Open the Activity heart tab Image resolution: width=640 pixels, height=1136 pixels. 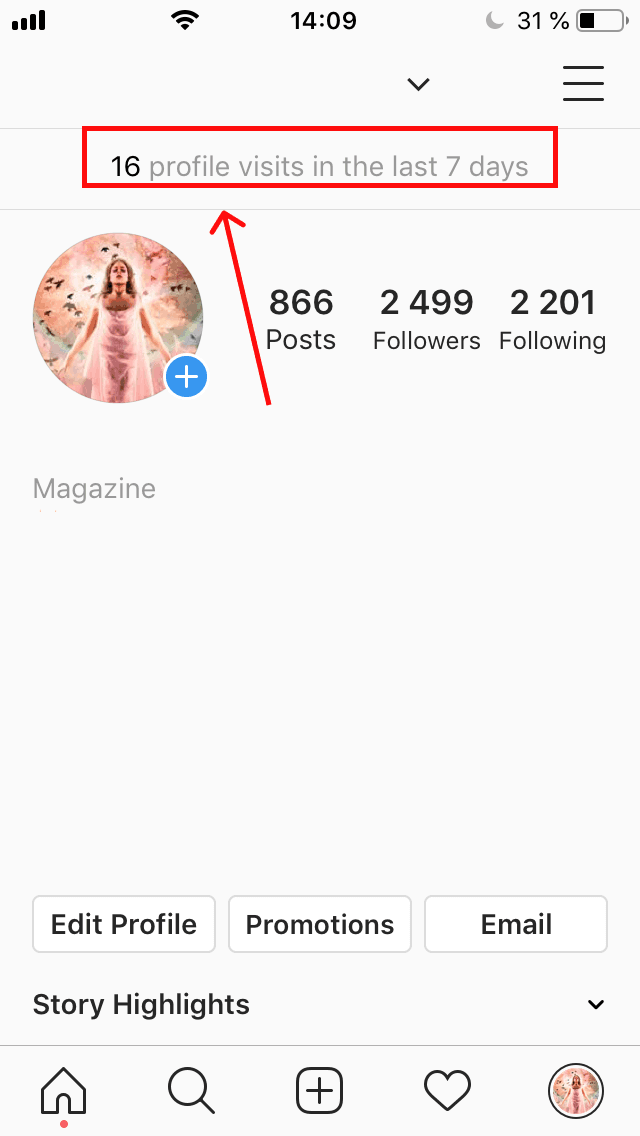click(447, 1090)
